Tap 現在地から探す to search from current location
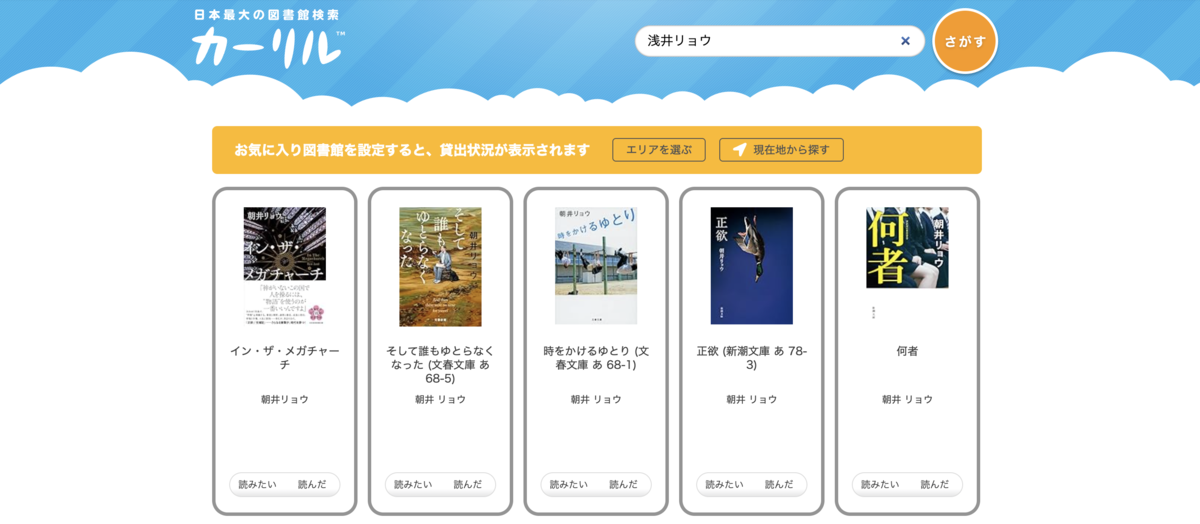This screenshot has height=524, width=1200. pos(781,150)
